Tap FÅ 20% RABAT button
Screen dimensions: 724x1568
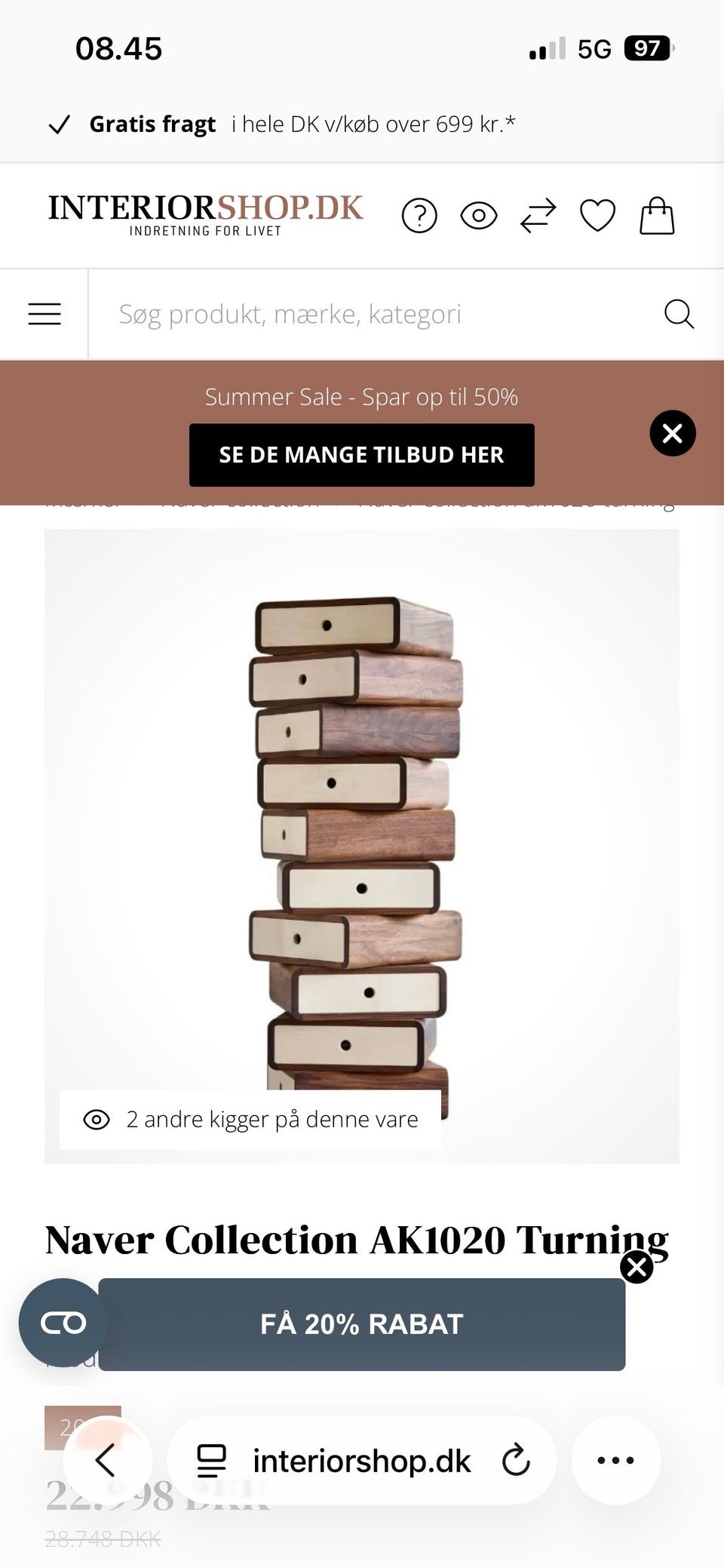(361, 1324)
